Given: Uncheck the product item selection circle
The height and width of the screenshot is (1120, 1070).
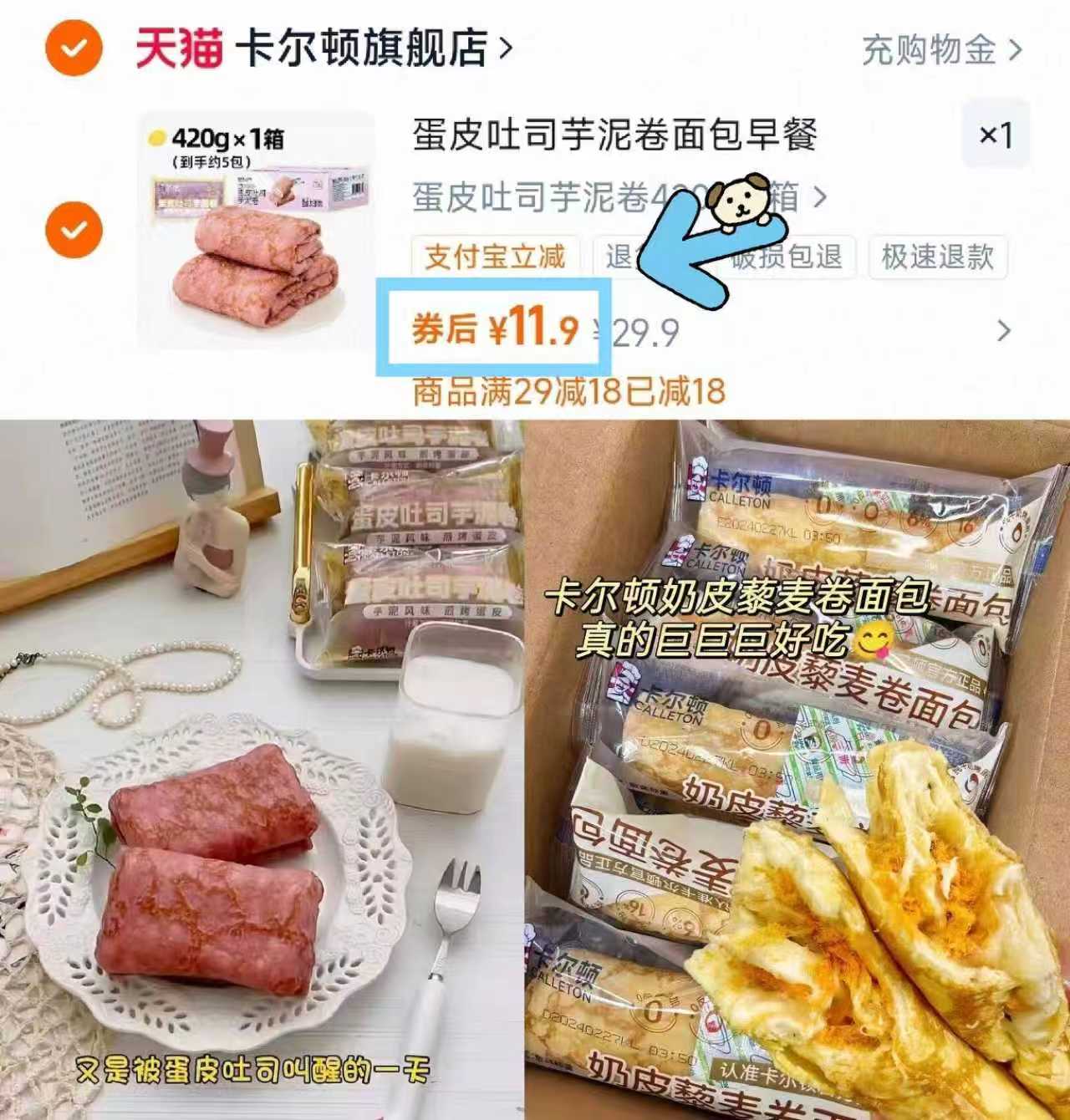Looking at the screenshot, I should tap(74, 227).
